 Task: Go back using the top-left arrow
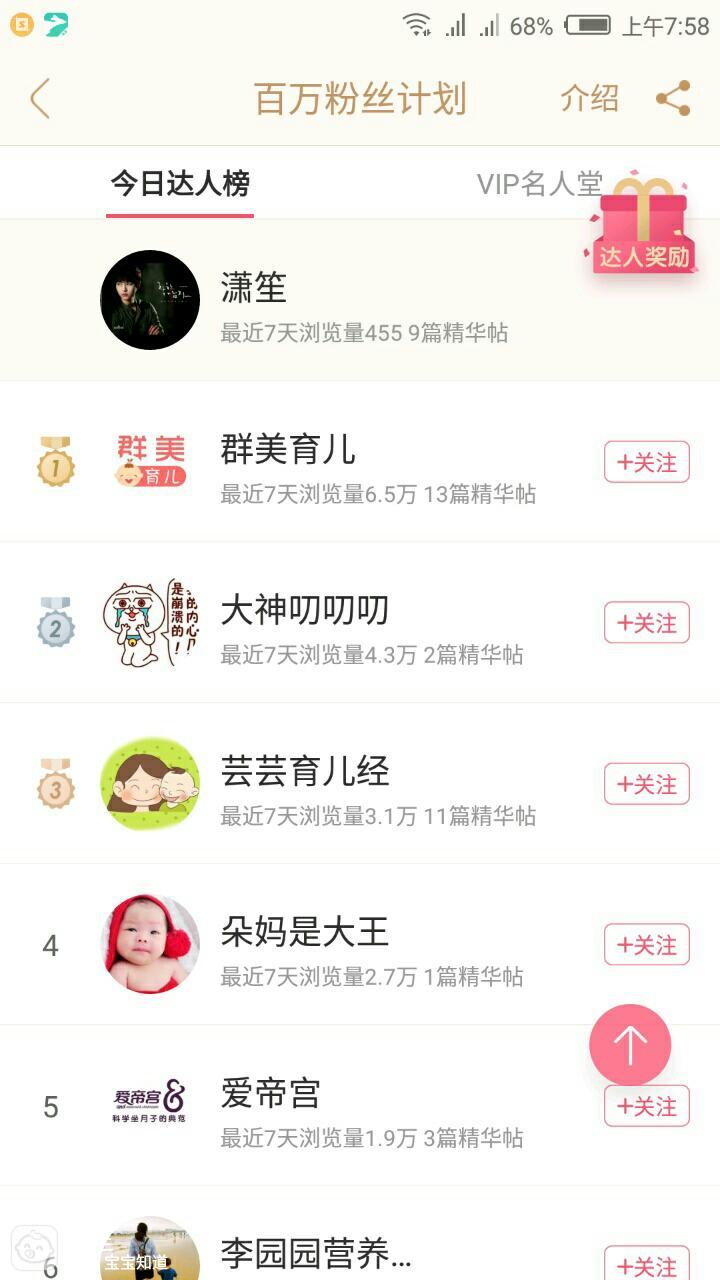click(40, 99)
